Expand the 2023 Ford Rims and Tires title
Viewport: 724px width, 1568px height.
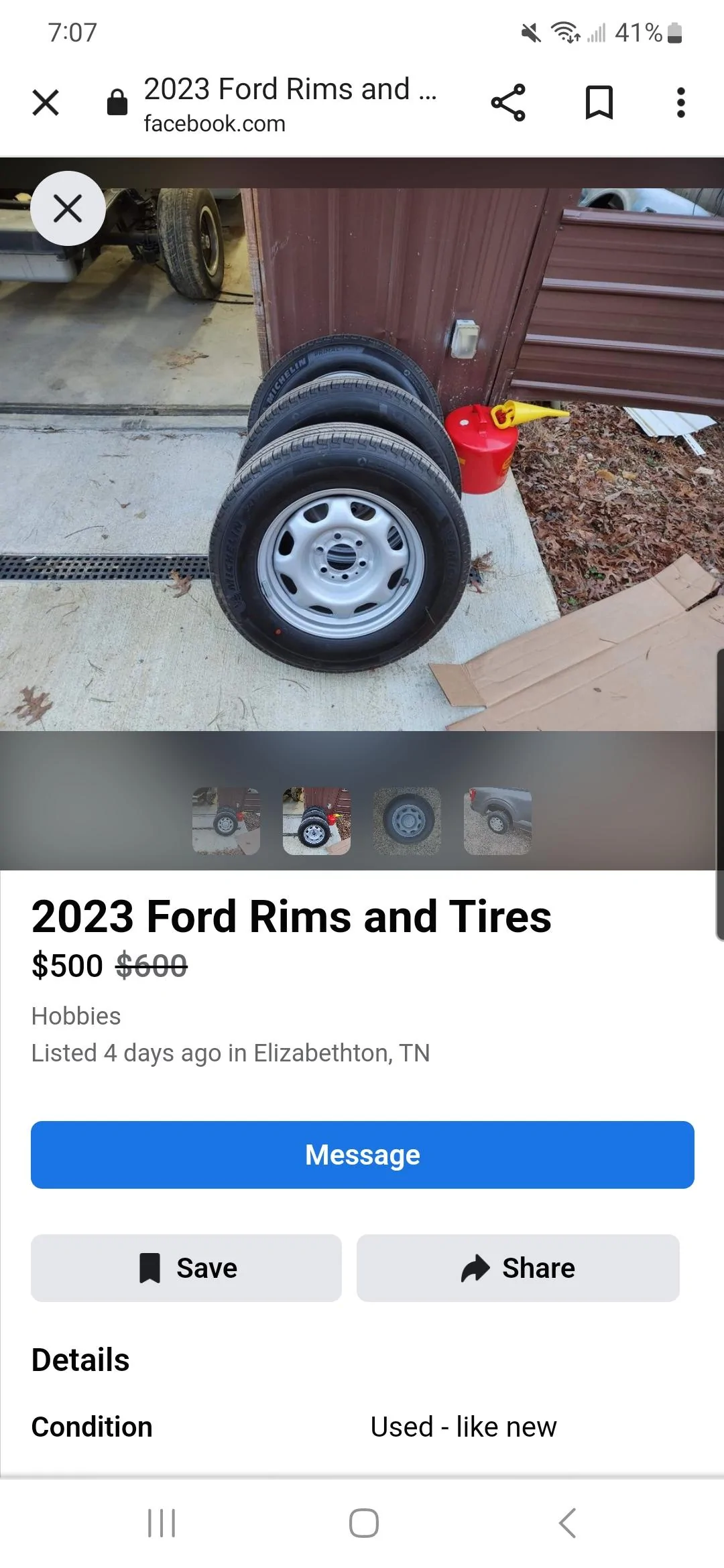[292, 915]
